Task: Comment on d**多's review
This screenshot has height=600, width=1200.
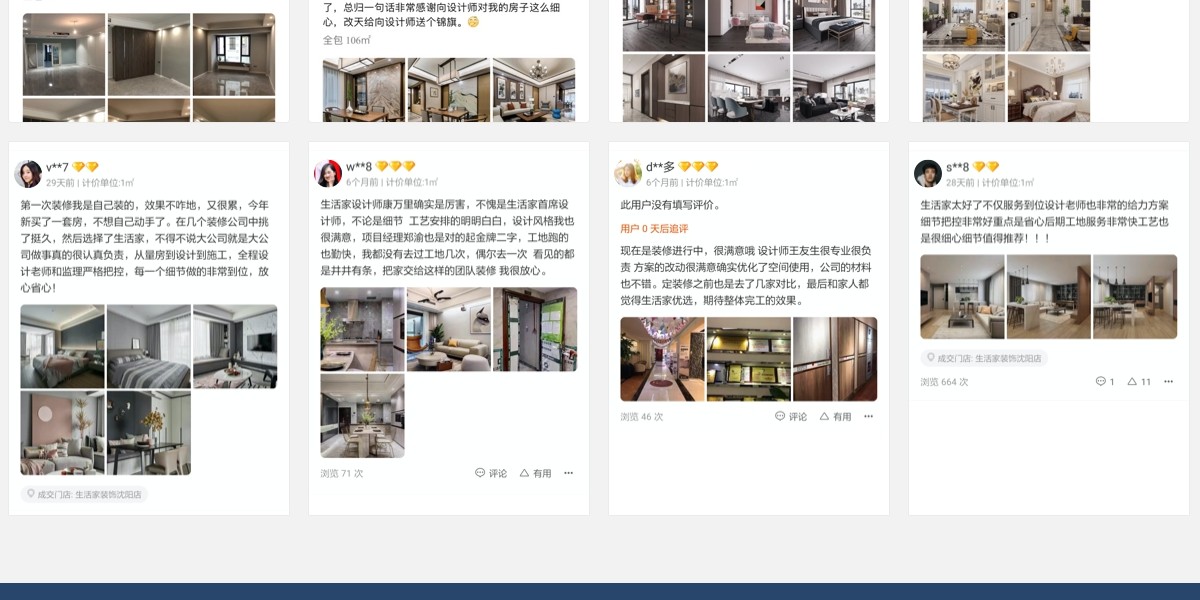Action: pyautogui.click(x=791, y=416)
